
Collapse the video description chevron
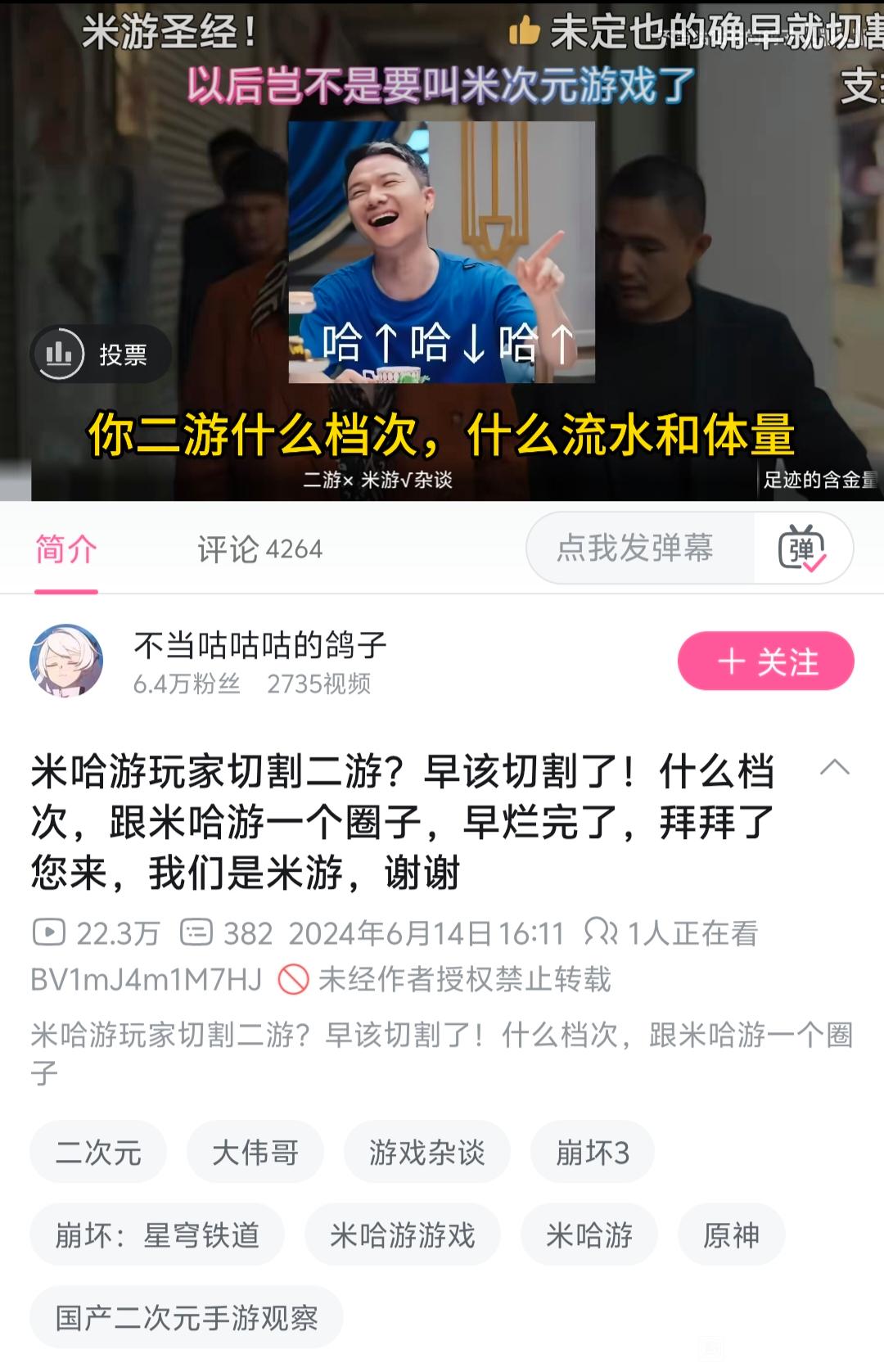(834, 768)
